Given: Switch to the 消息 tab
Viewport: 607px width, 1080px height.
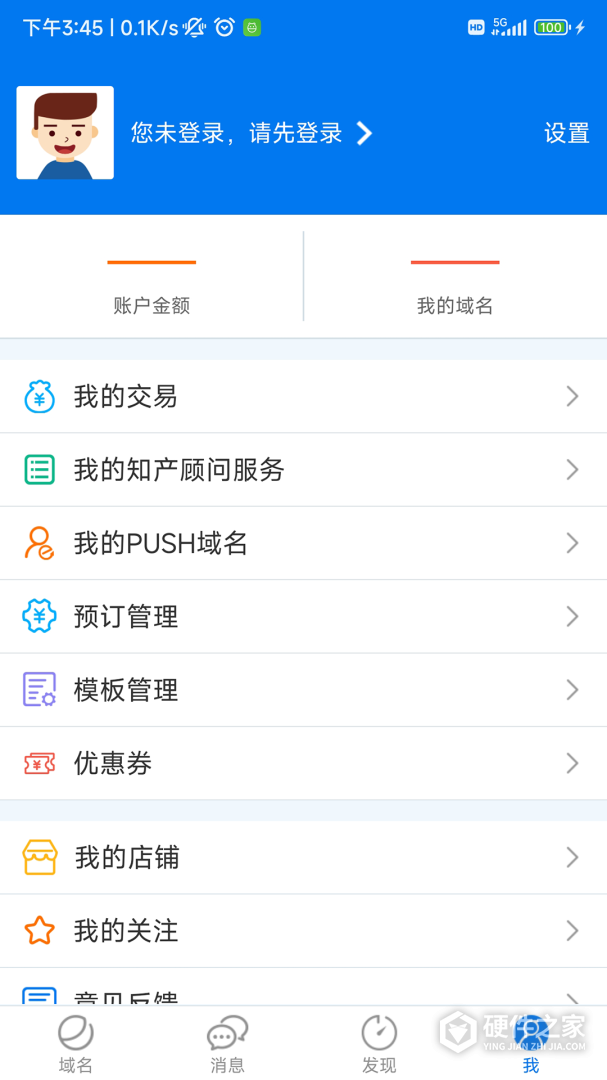Looking at the screenshot, I should (x=227, y=1044).
